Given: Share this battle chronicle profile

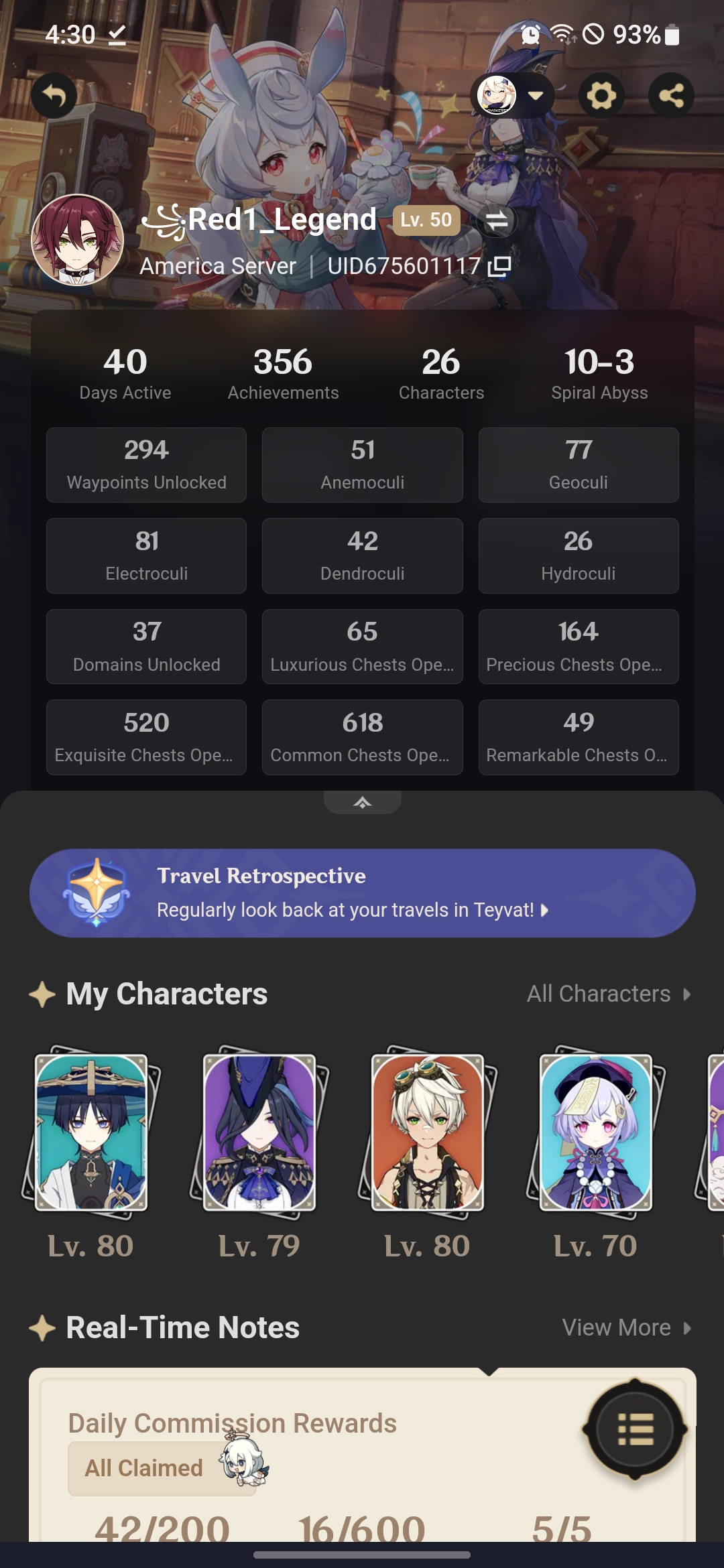Looking at the screenshot, I should click(x=671, y=96).
